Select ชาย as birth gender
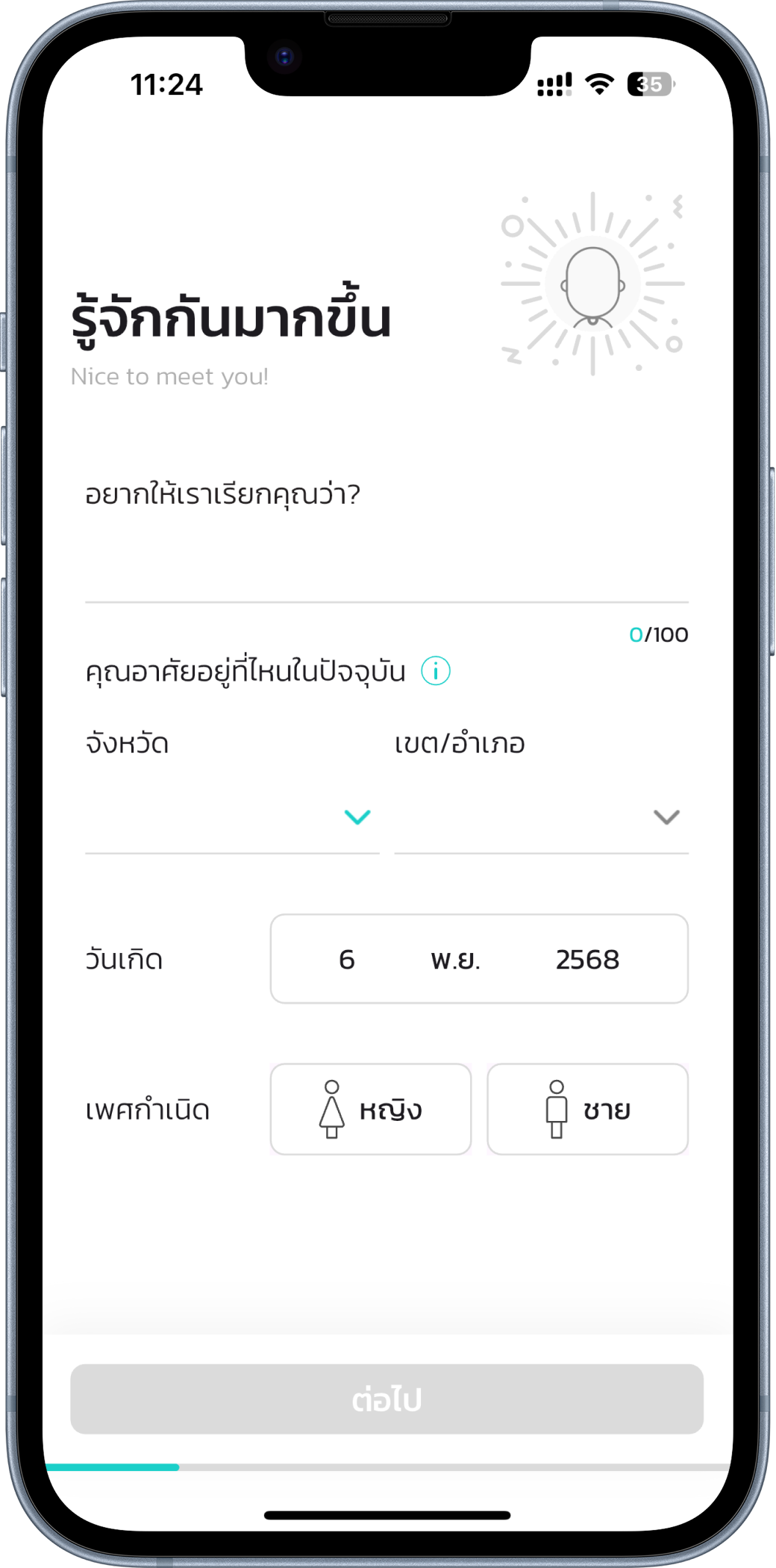This screenshot has width=776, height=1568. [587, 1109]
